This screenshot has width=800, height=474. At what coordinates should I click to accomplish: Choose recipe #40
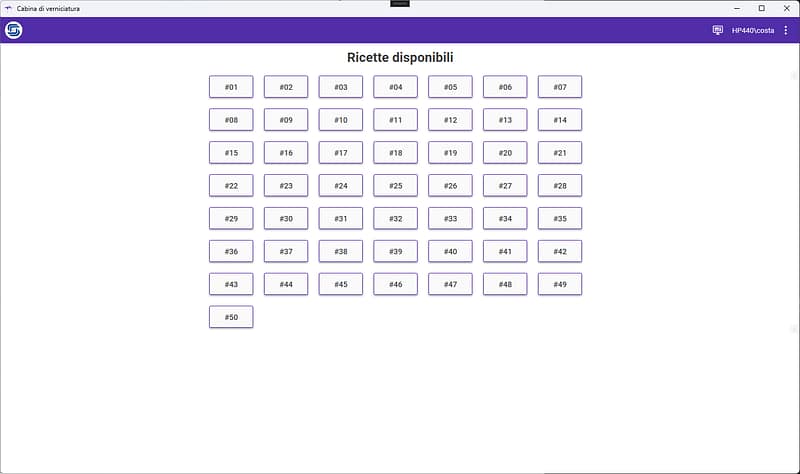[450, 252]
